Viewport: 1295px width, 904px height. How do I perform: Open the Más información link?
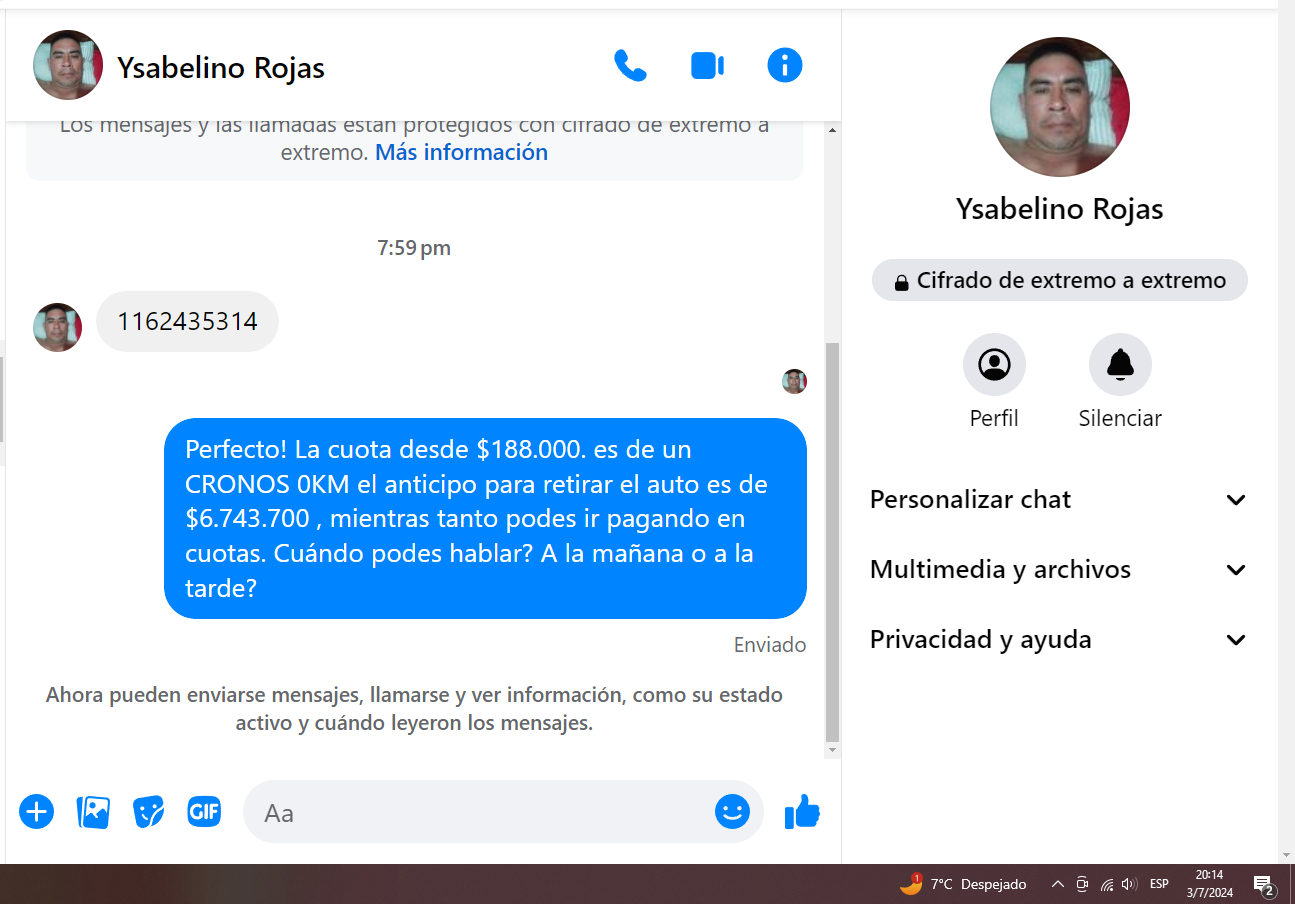(461, 153)
